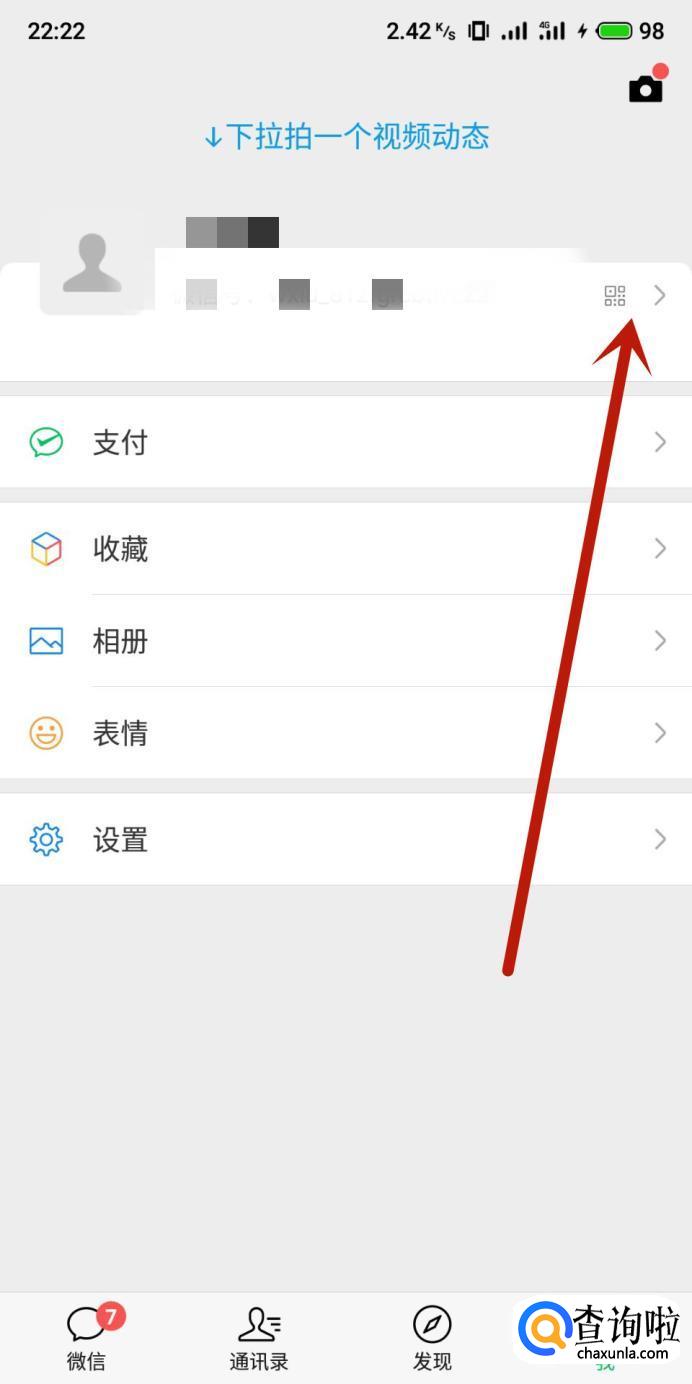Go to 设置 settings

tap(346, 839)
